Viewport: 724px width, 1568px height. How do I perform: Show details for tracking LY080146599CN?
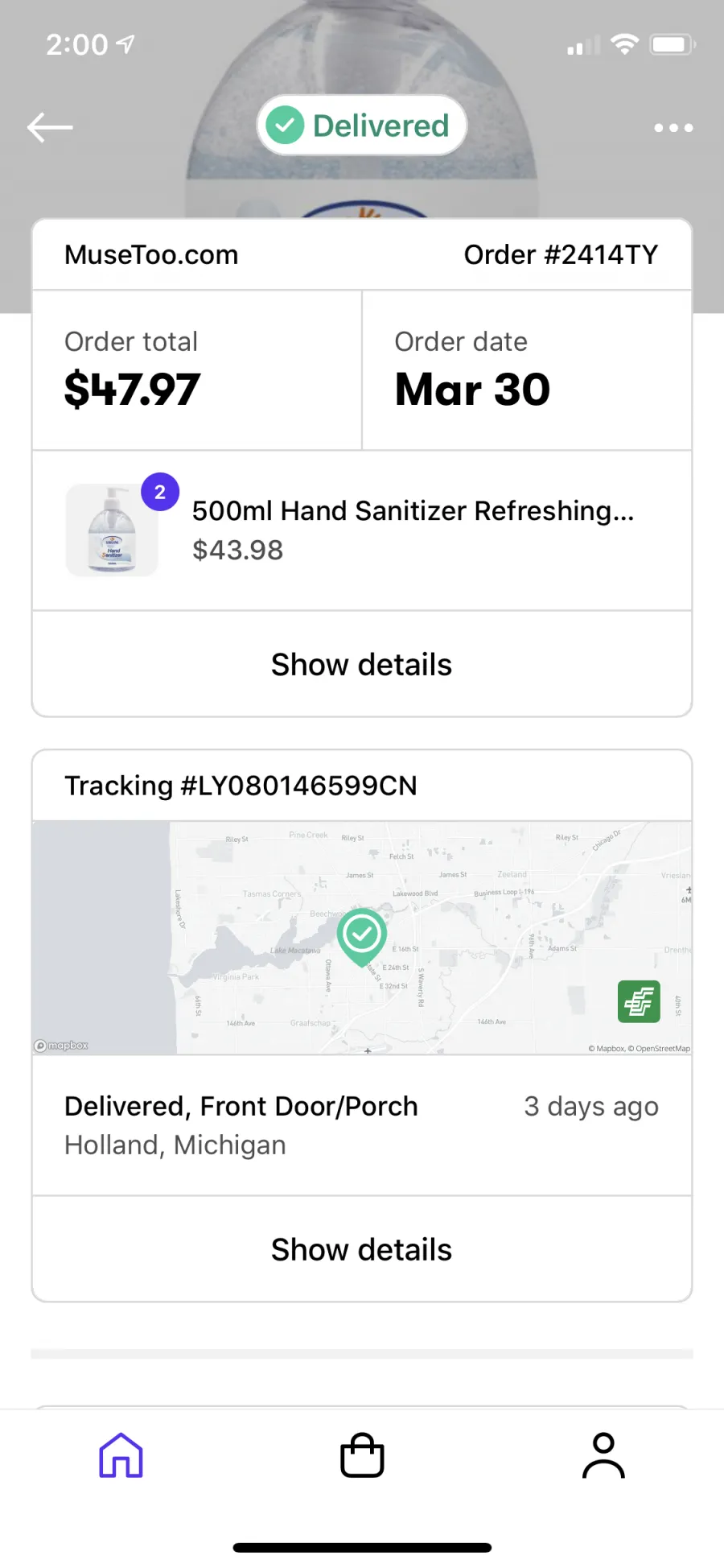point(362,1250)
